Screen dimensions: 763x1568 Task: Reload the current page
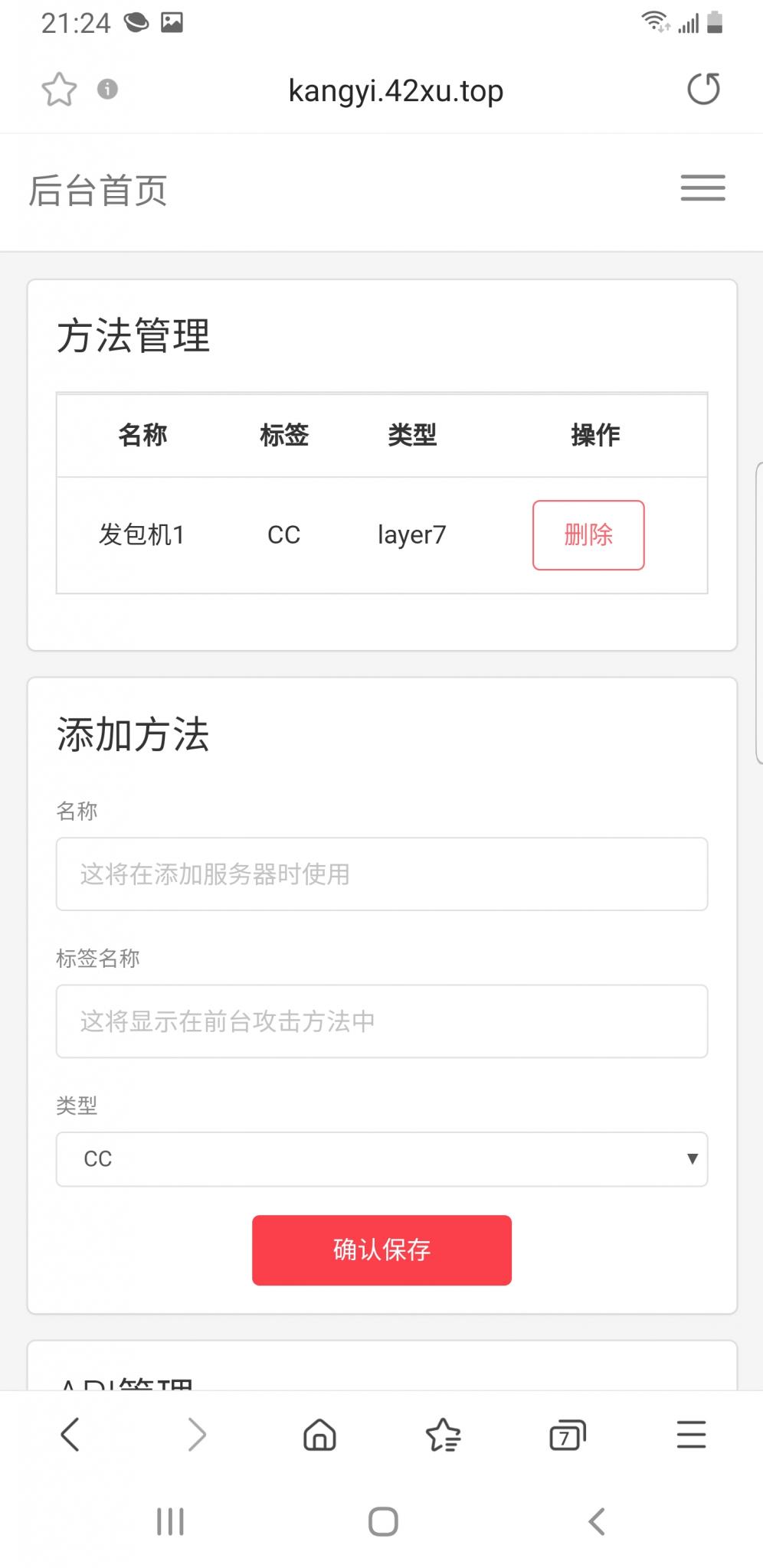(702, 89)
